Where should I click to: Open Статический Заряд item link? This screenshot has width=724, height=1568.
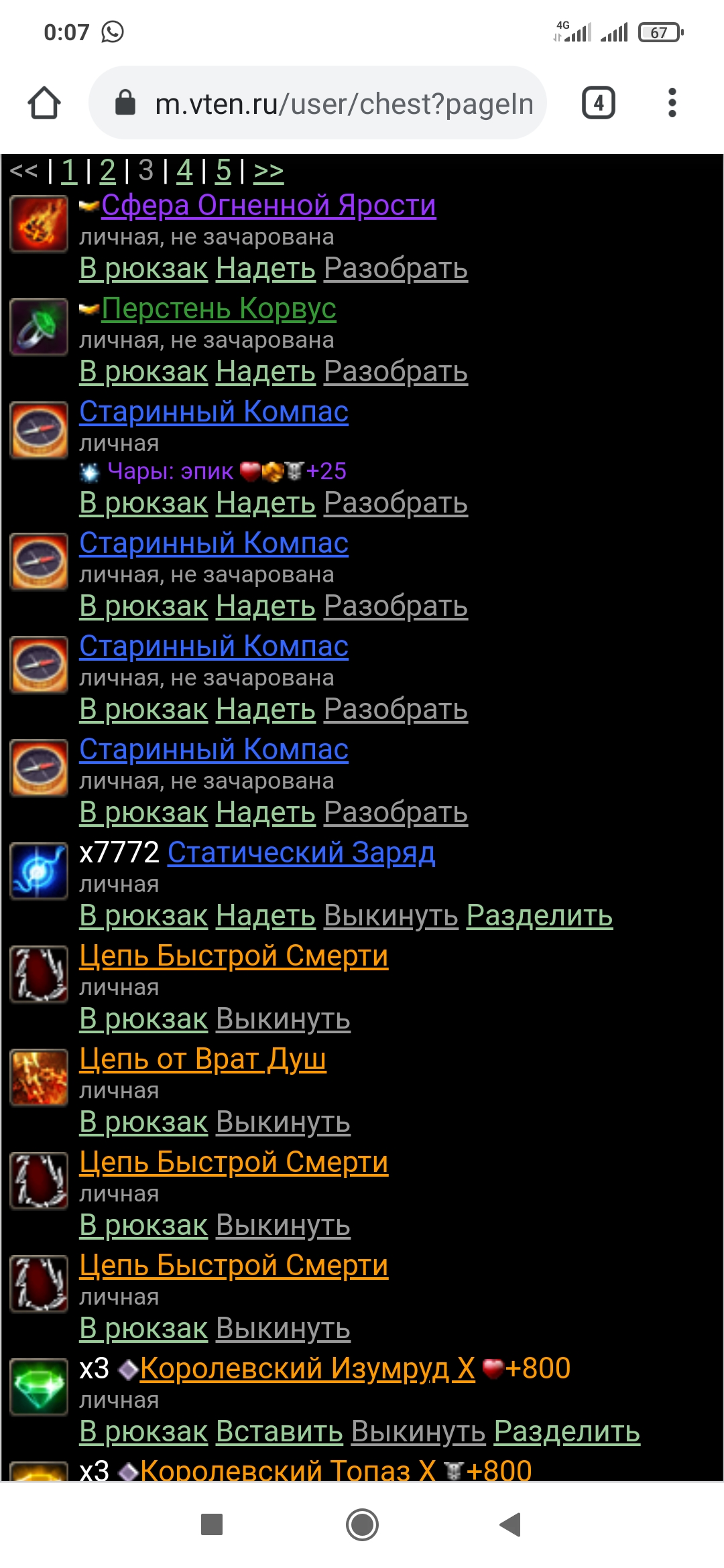pos(301,852)
